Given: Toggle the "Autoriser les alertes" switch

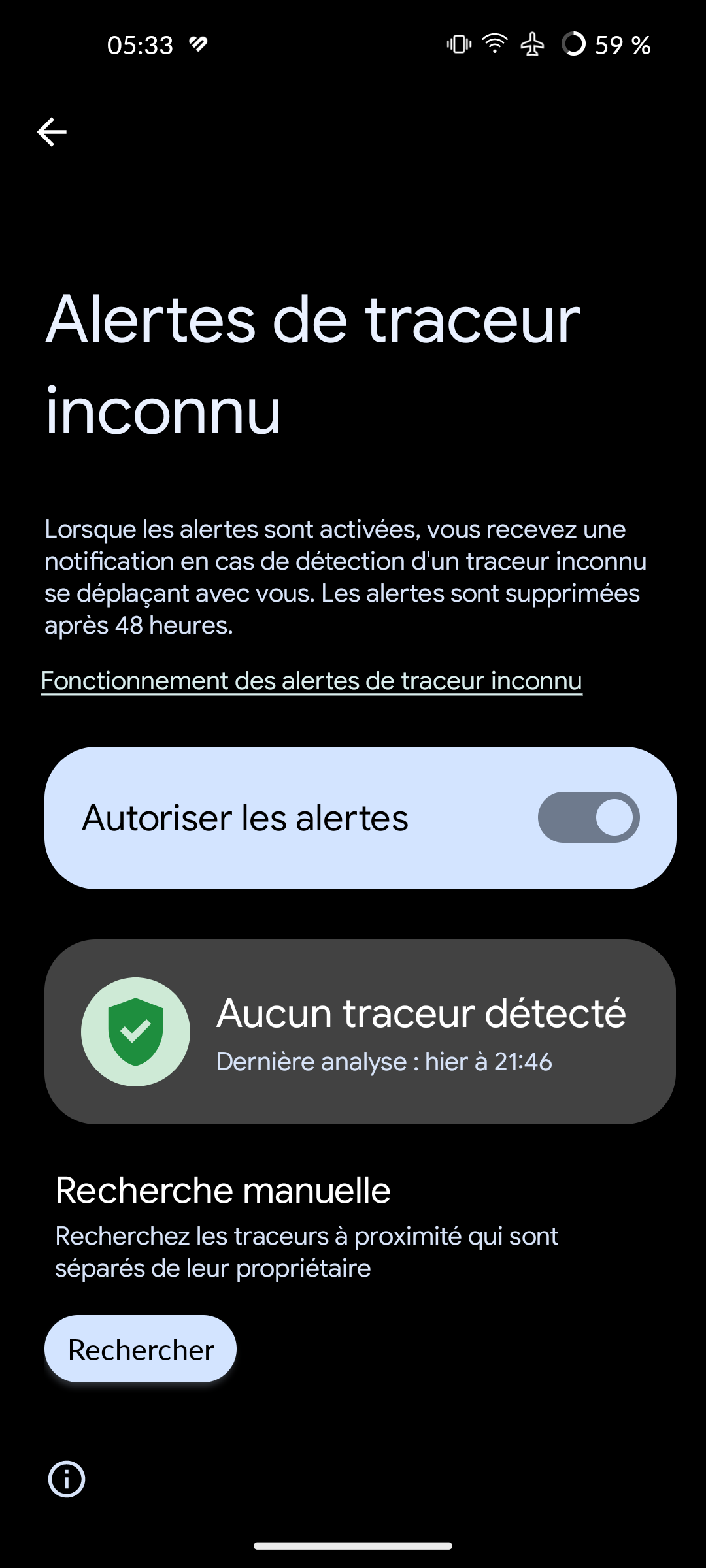Looking at the screenshot, I should click(x=588, y=817).
